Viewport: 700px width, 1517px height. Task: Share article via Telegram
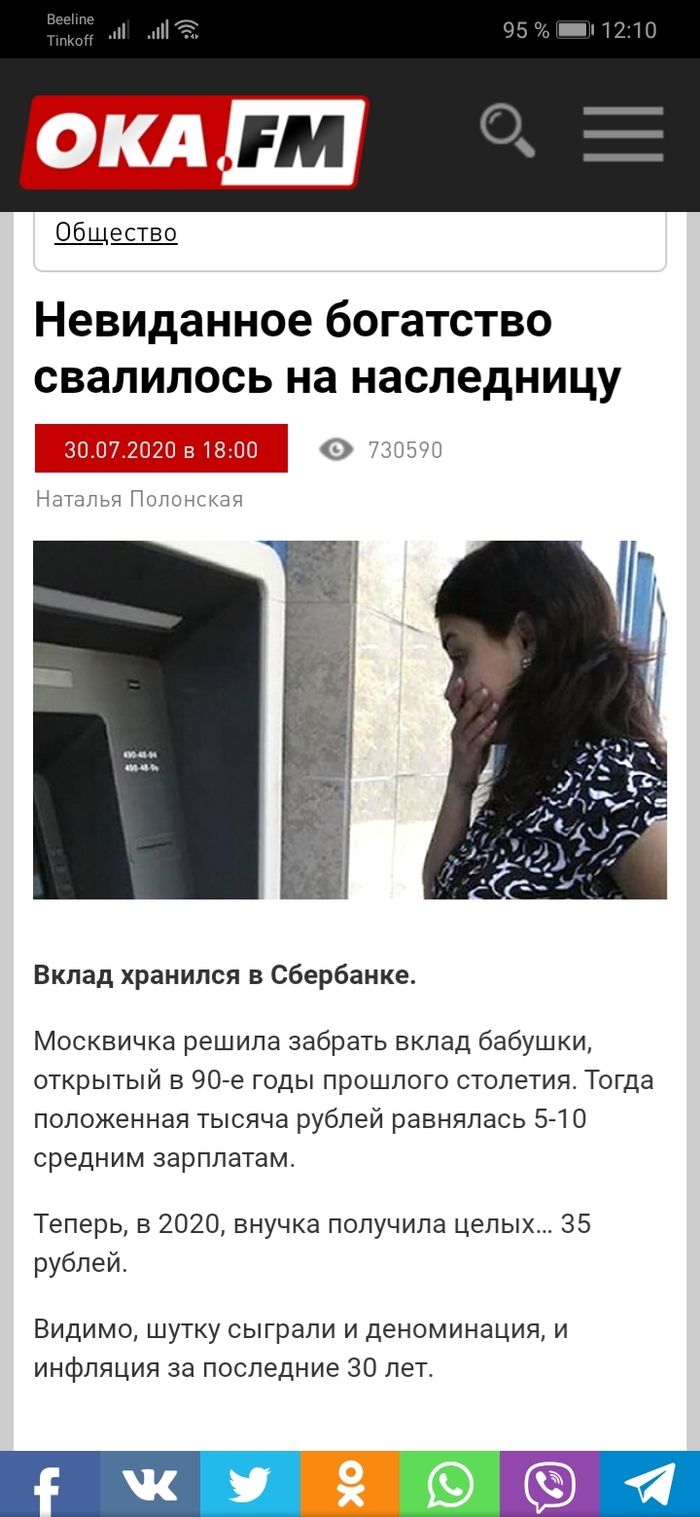pyautogui.click(x=649, y=1485)
